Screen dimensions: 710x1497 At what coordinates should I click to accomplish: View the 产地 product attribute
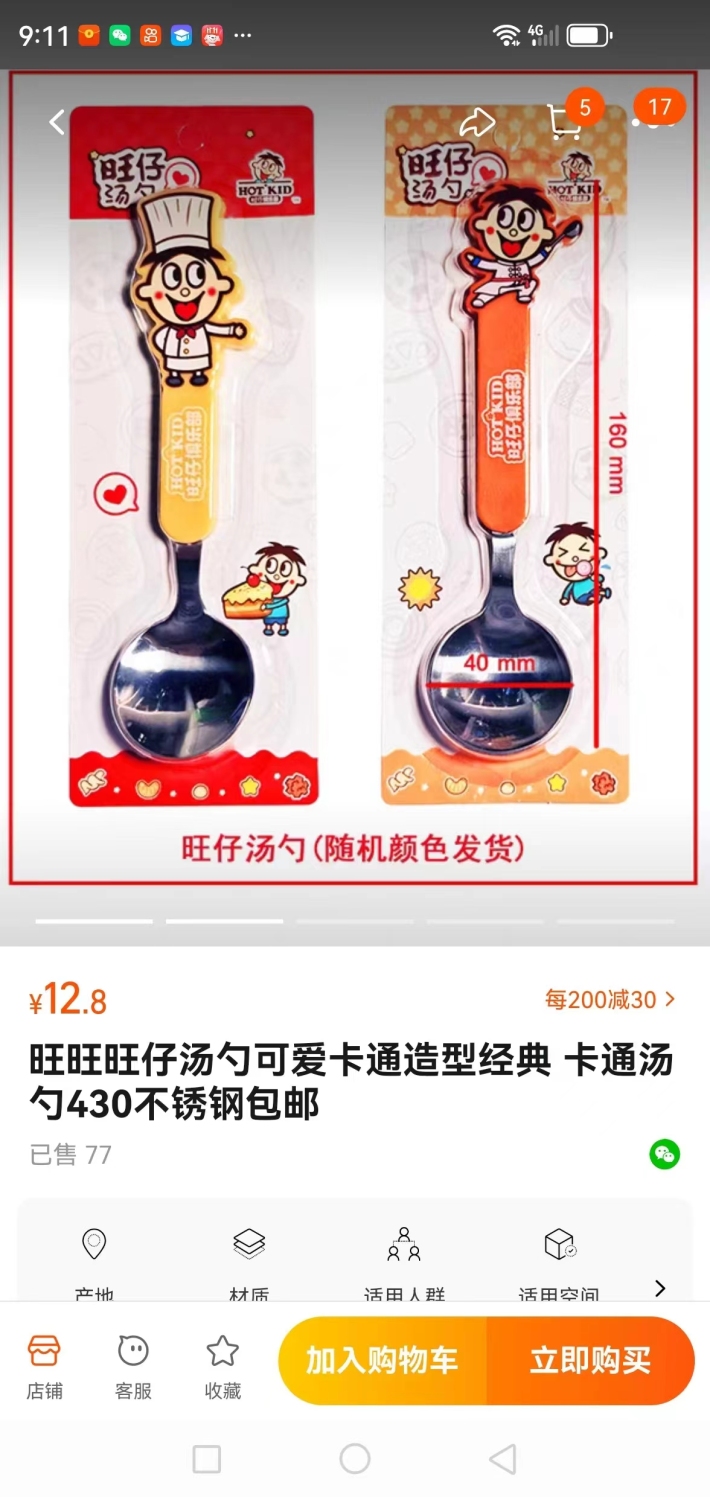pos(94,1264)
